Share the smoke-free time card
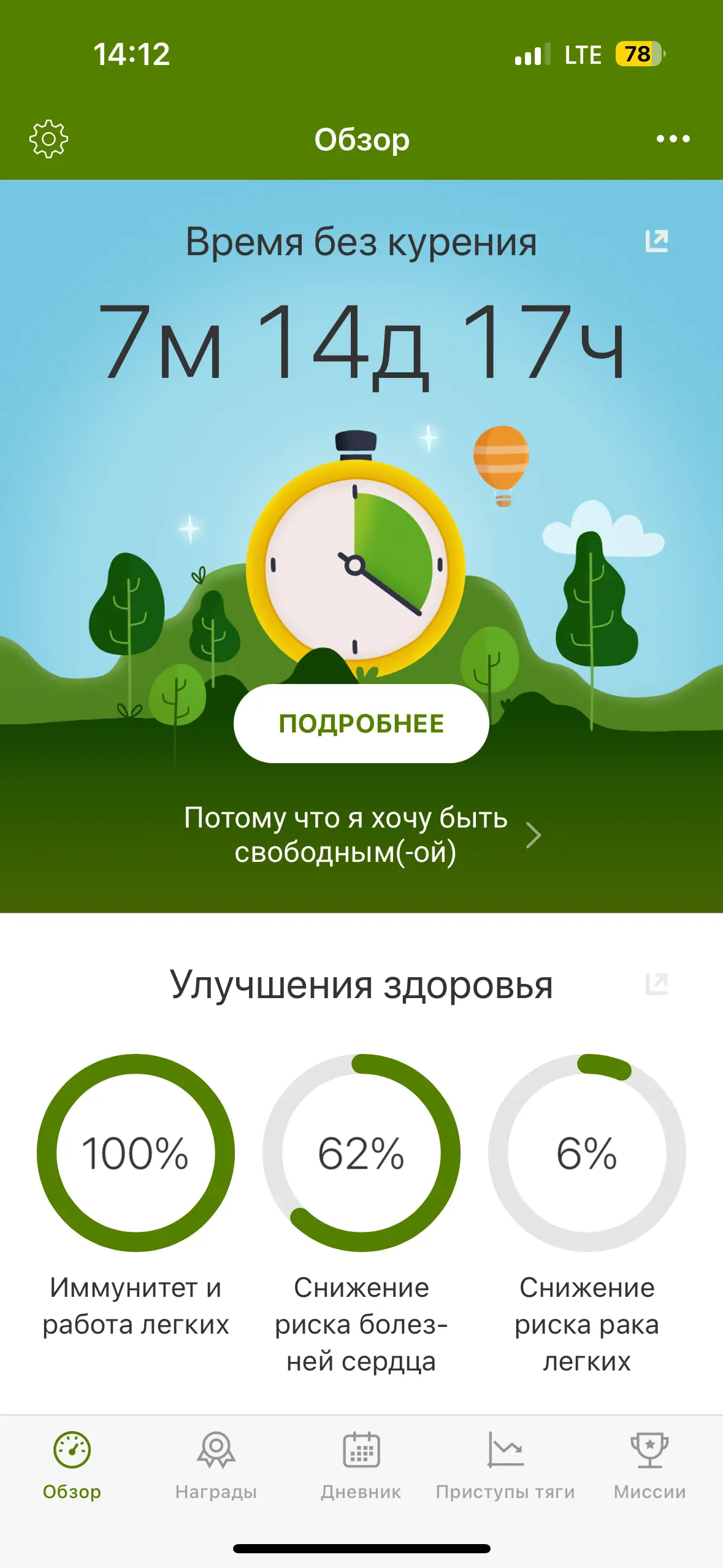Image resolution: width=723 pixels, height=1568 pixels. tap(657, 241)
